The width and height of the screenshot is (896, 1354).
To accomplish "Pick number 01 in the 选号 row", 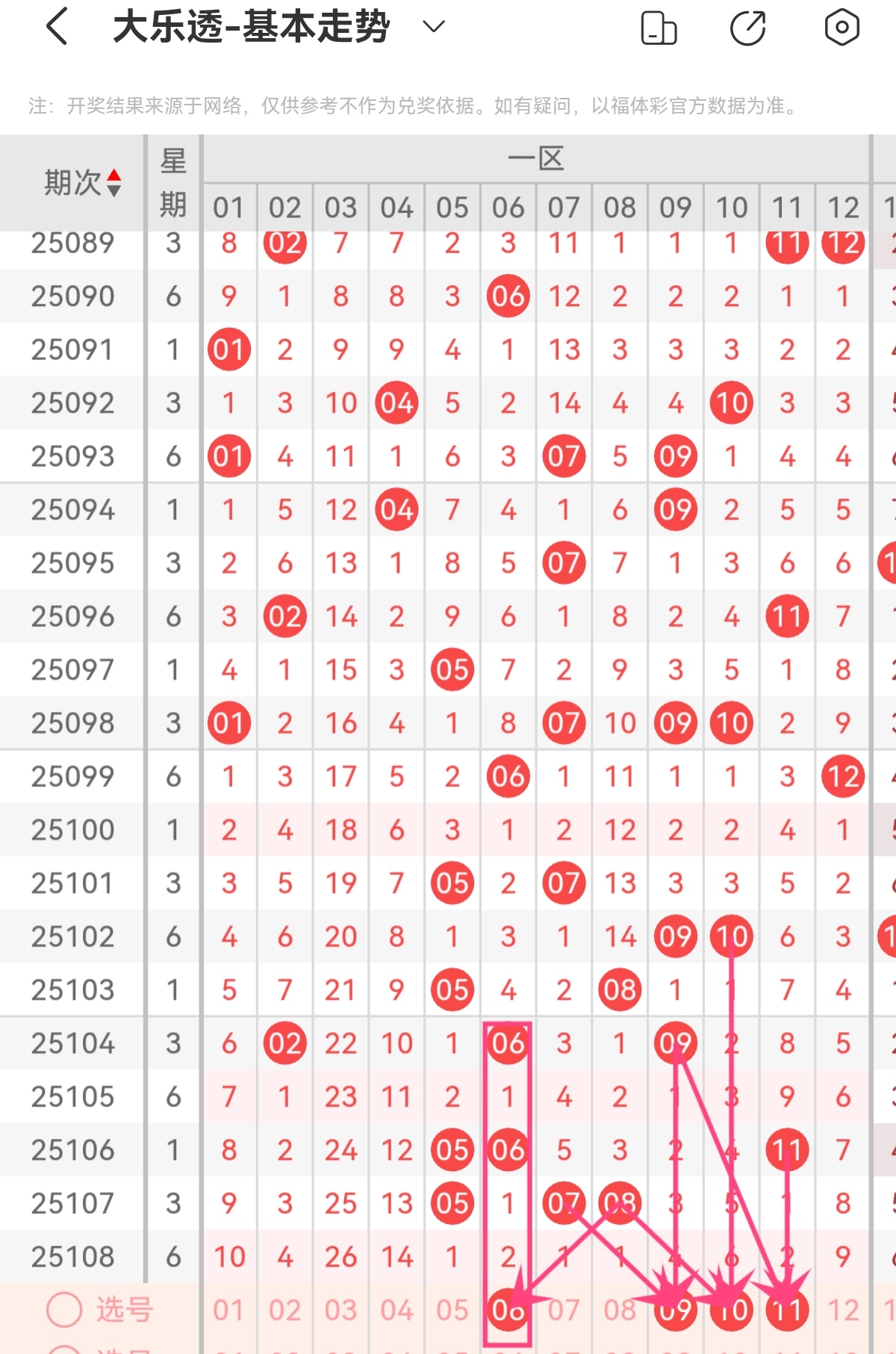I will [228, 1310].
